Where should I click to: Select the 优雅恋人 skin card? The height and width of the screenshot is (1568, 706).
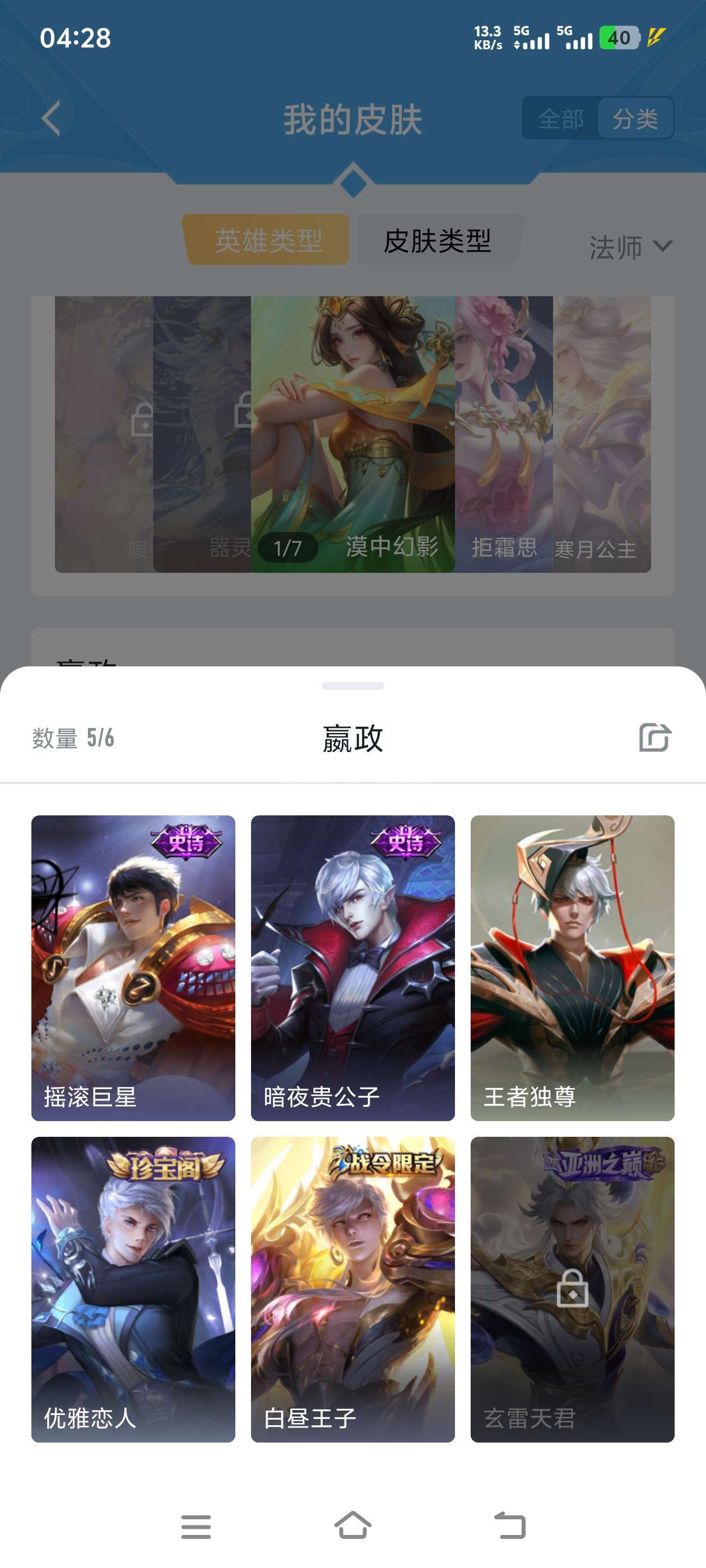coord(133,1289)
